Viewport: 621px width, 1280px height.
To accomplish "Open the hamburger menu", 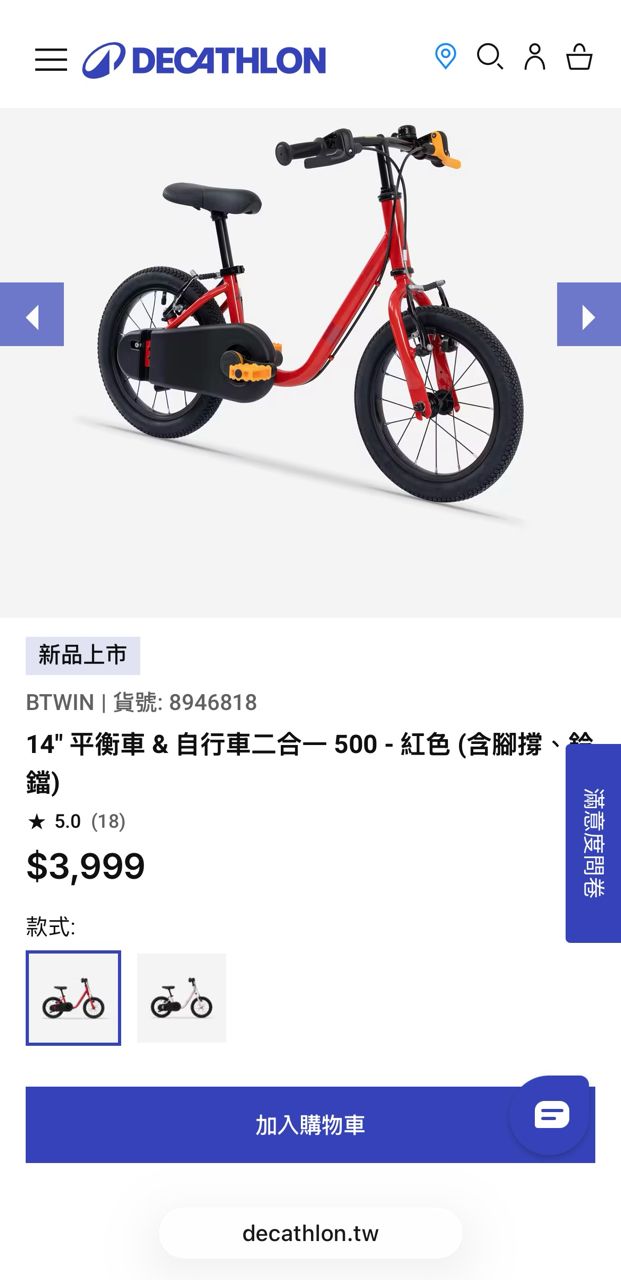I will click(x=51, y=59).
